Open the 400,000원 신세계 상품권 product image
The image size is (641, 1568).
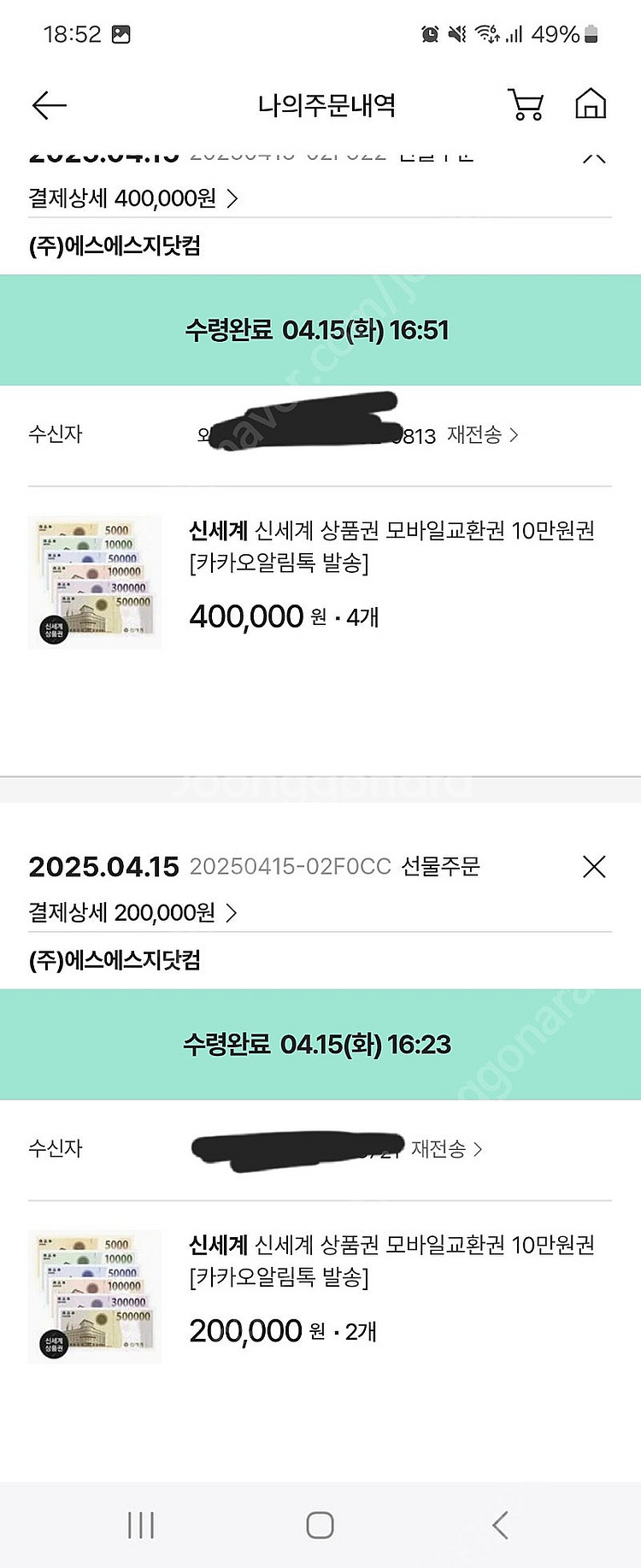tap(95, 582)
